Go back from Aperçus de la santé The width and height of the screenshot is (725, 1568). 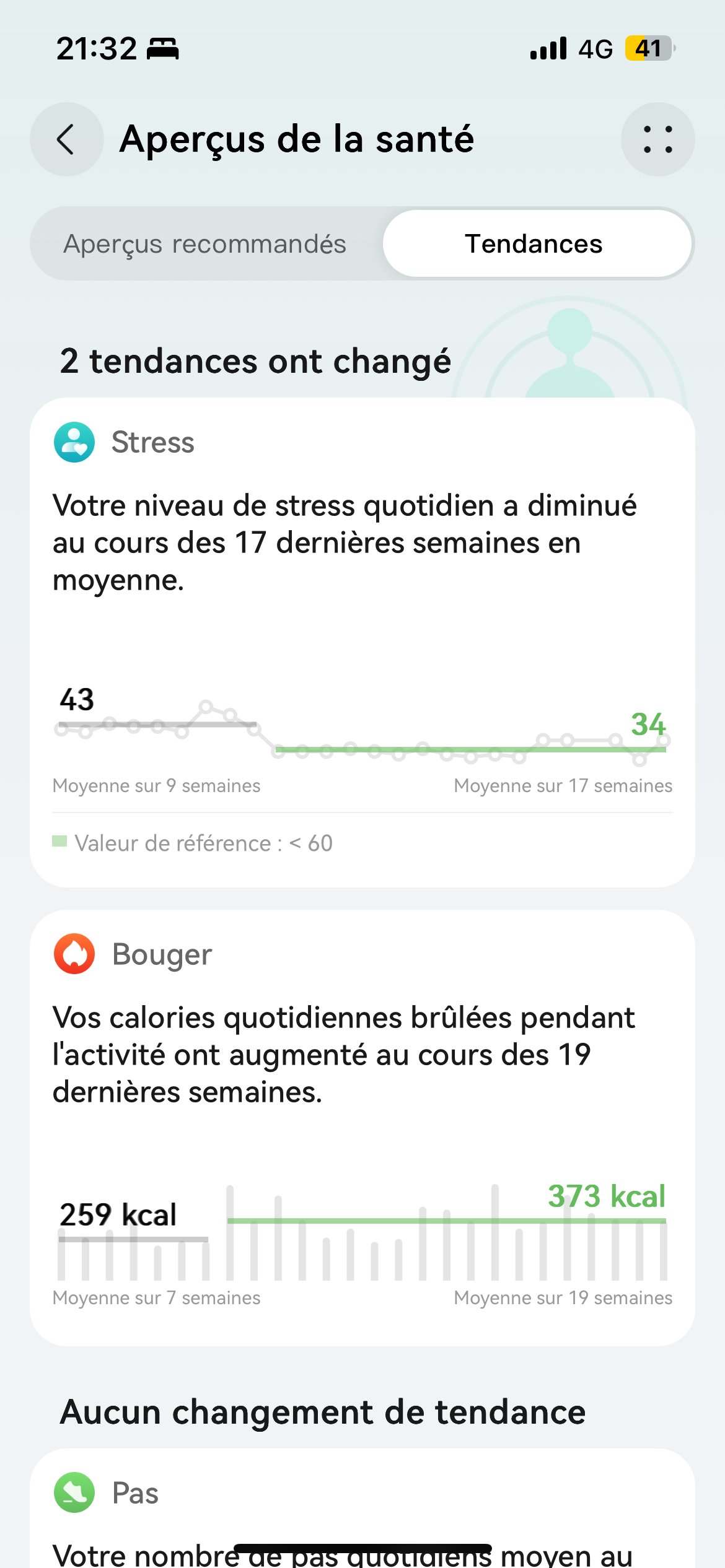pyautogui.click(x=66, y=139)
